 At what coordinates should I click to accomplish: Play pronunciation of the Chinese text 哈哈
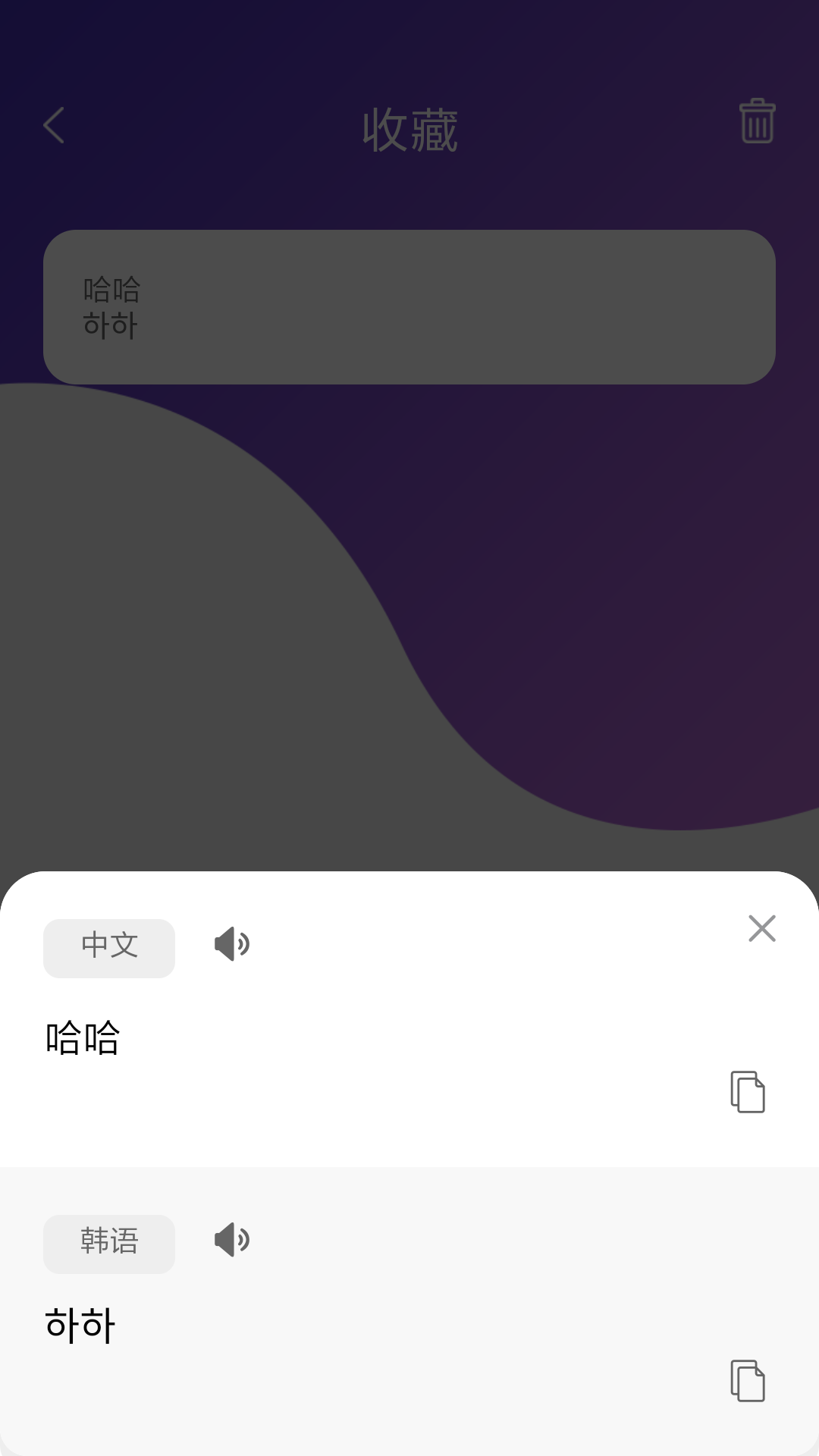231,944
